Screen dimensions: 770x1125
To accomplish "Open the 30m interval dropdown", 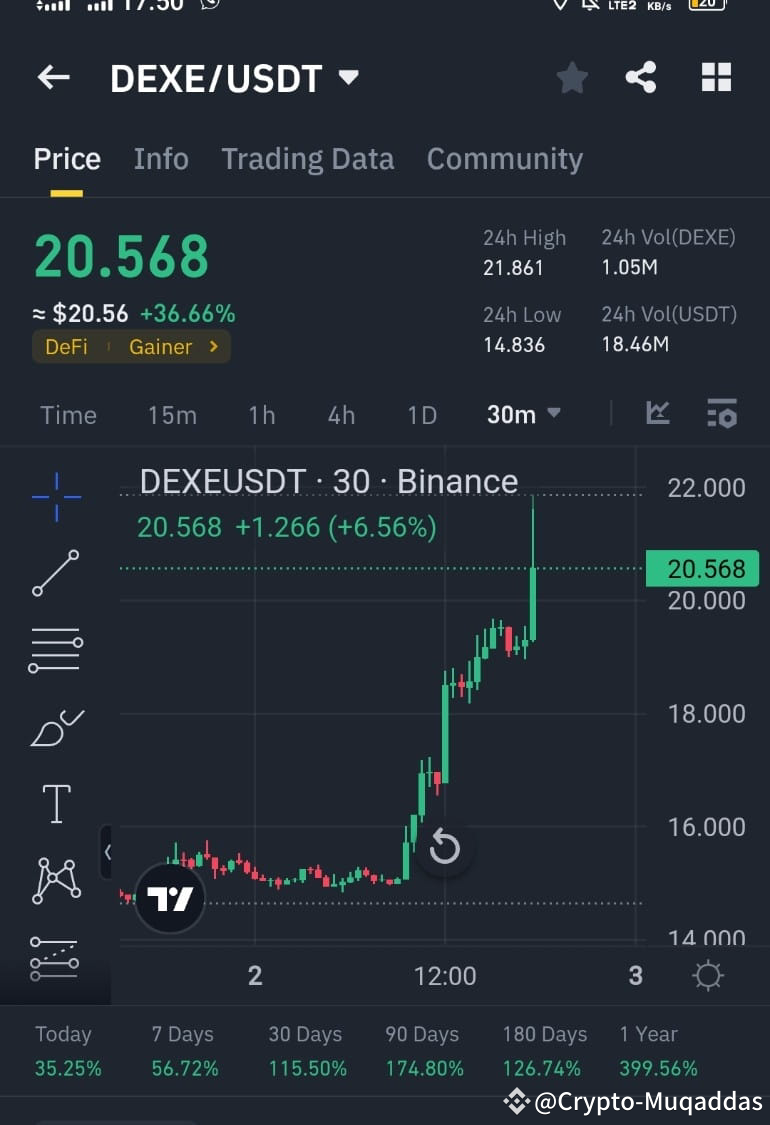I will (522, 414).
